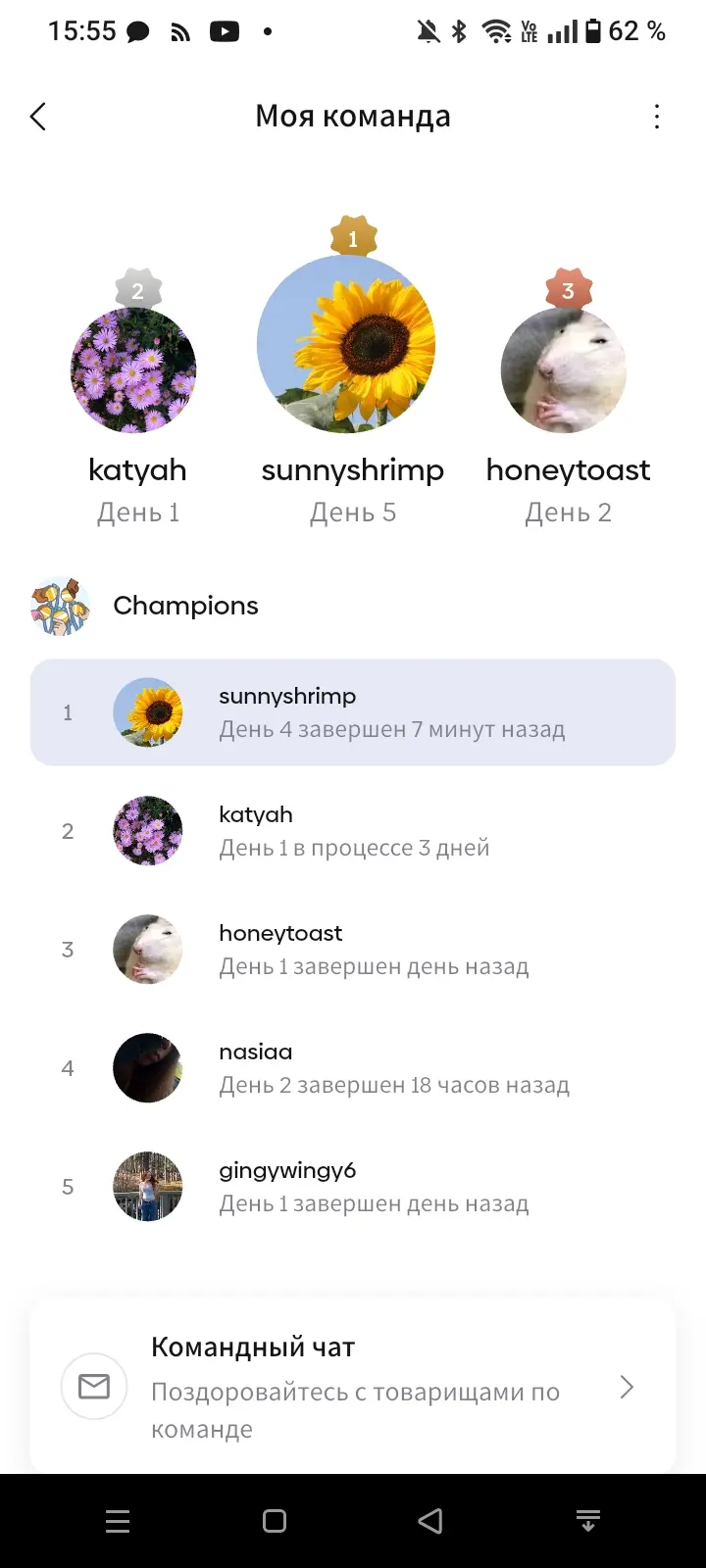Image resolution: width=706 pixels, height=1568 pixels.
Task: Open the three-dot overflow menu
Action: [657, 117]
